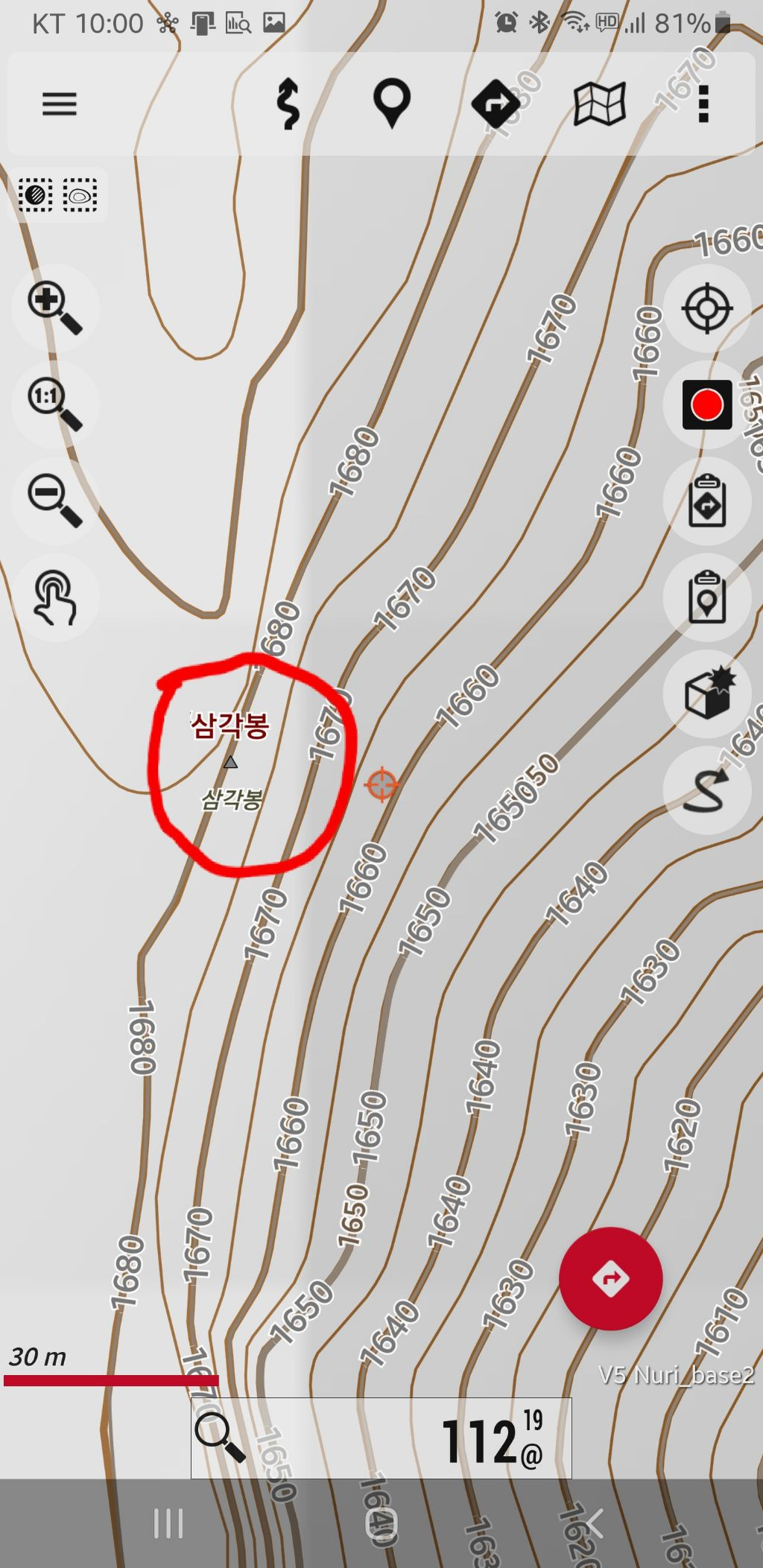Viewport: 763px width, 1568px height.
Task: Zoom out with the minus magnifier
Action: point(54,501)
